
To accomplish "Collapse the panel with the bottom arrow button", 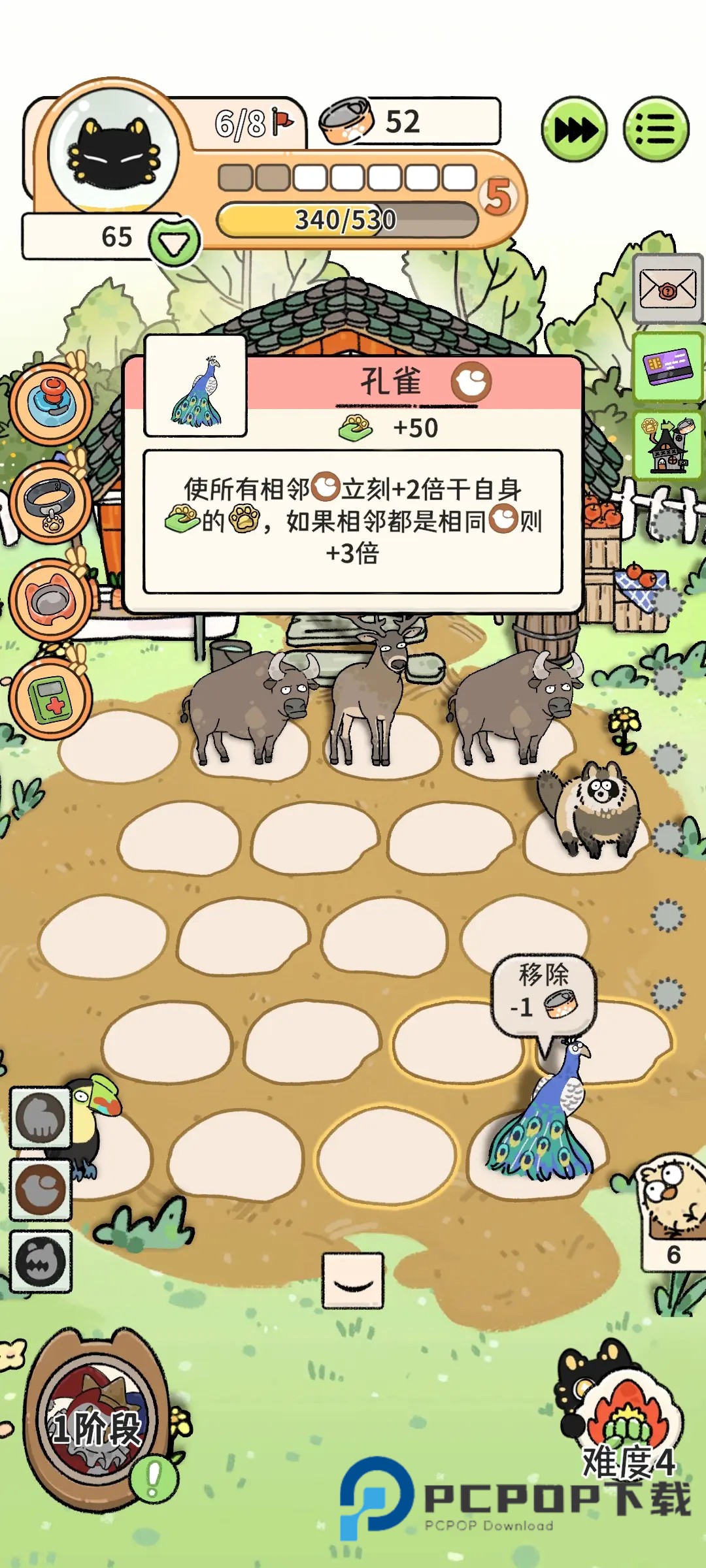I will point(353,1281).
